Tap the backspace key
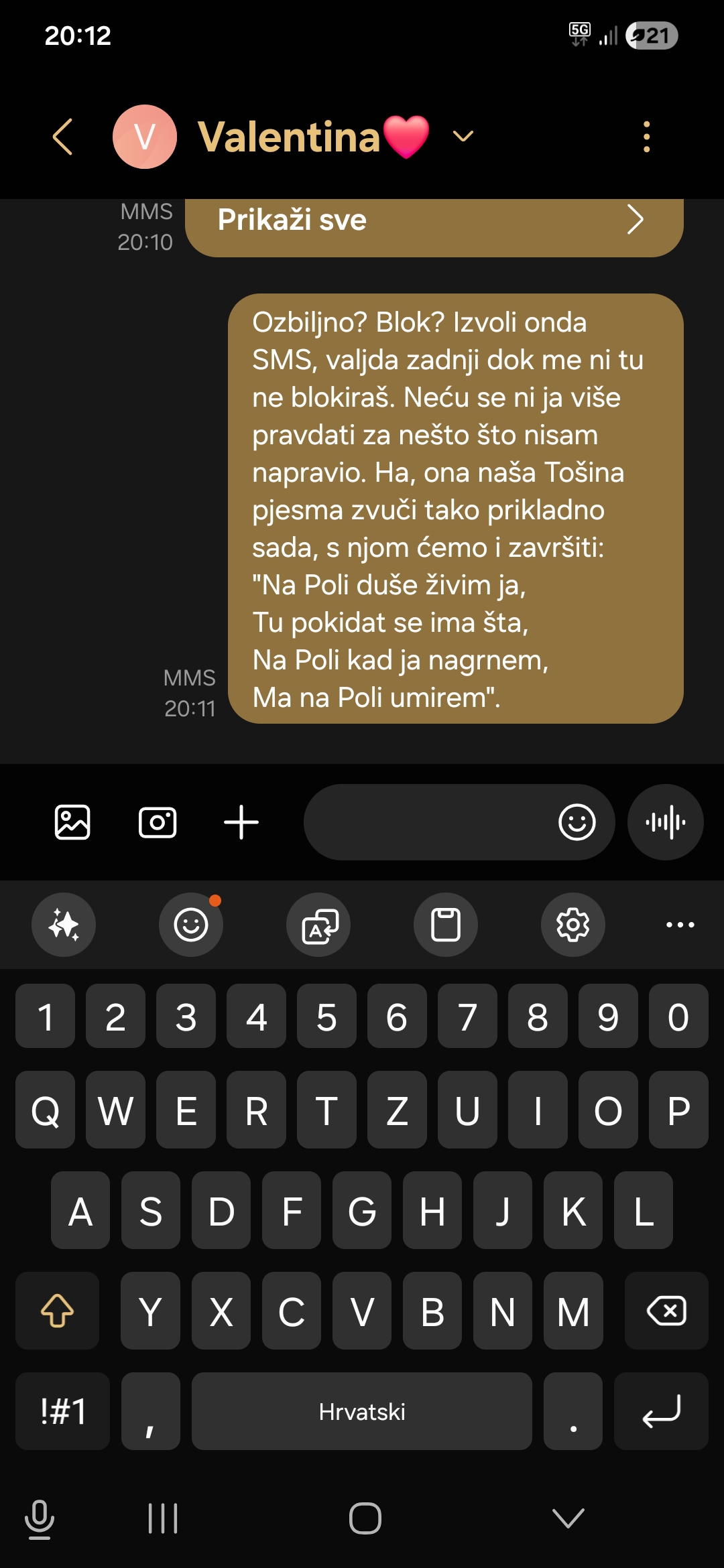Viewport: 724px width, 1568px height. (666, 1311)
